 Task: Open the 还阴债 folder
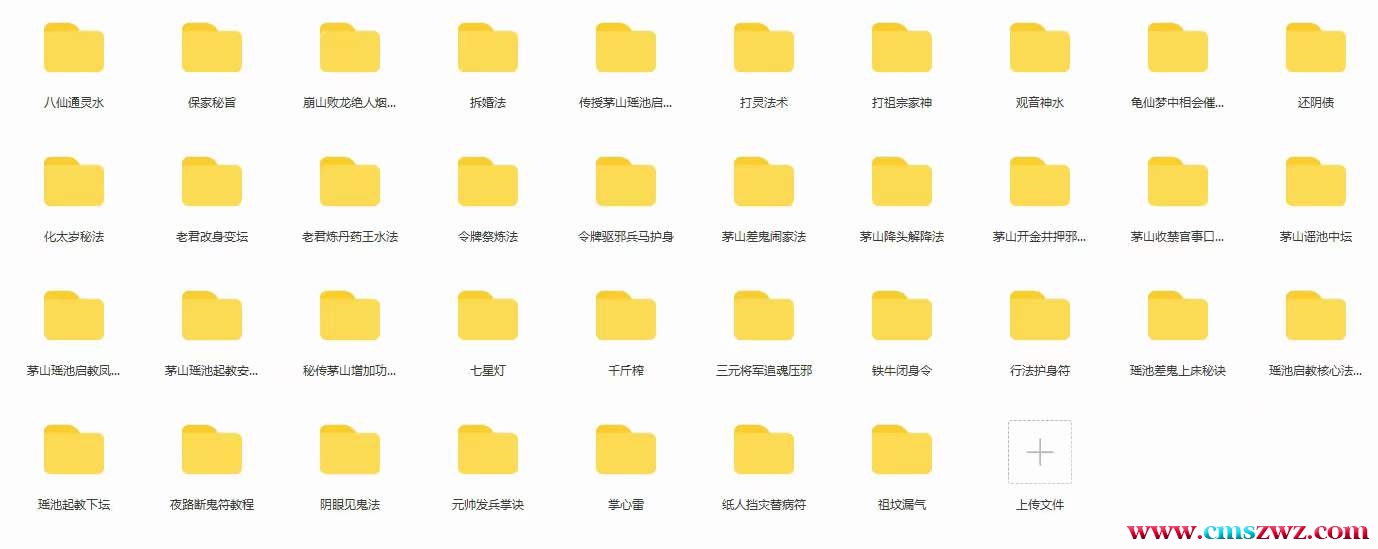pos(1316,49)
